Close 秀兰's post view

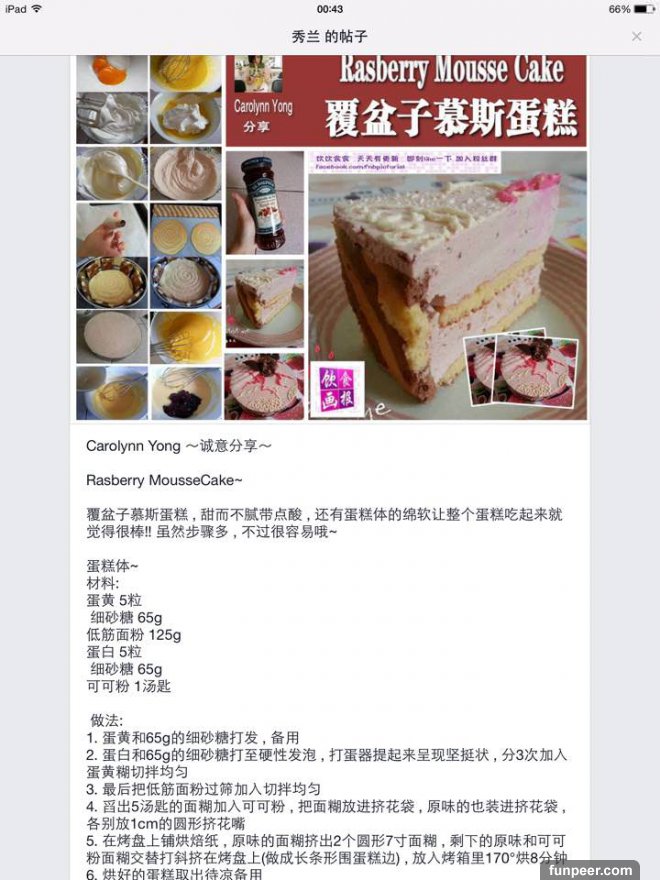click(x=636, y=36)
